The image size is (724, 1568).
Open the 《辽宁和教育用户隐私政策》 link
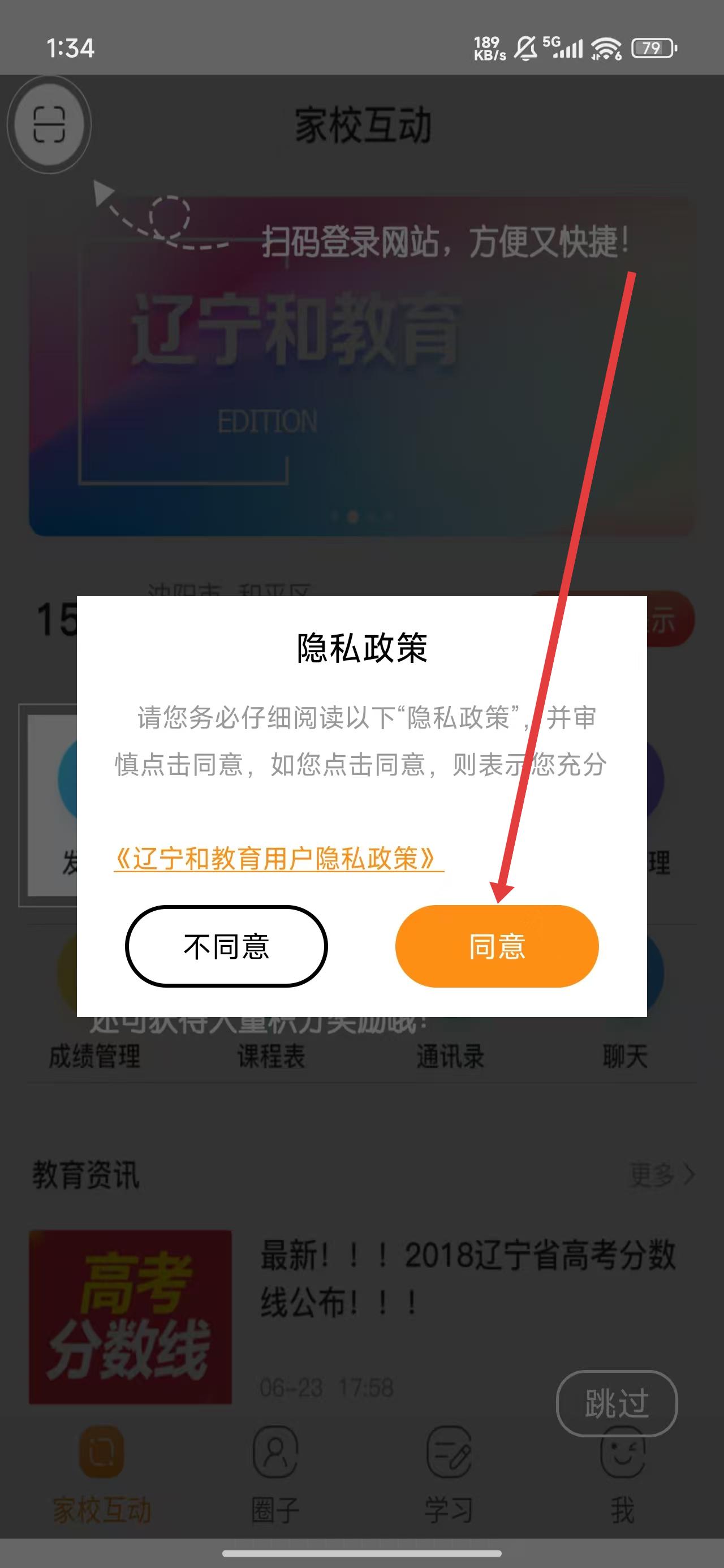(x=278, y=858)
